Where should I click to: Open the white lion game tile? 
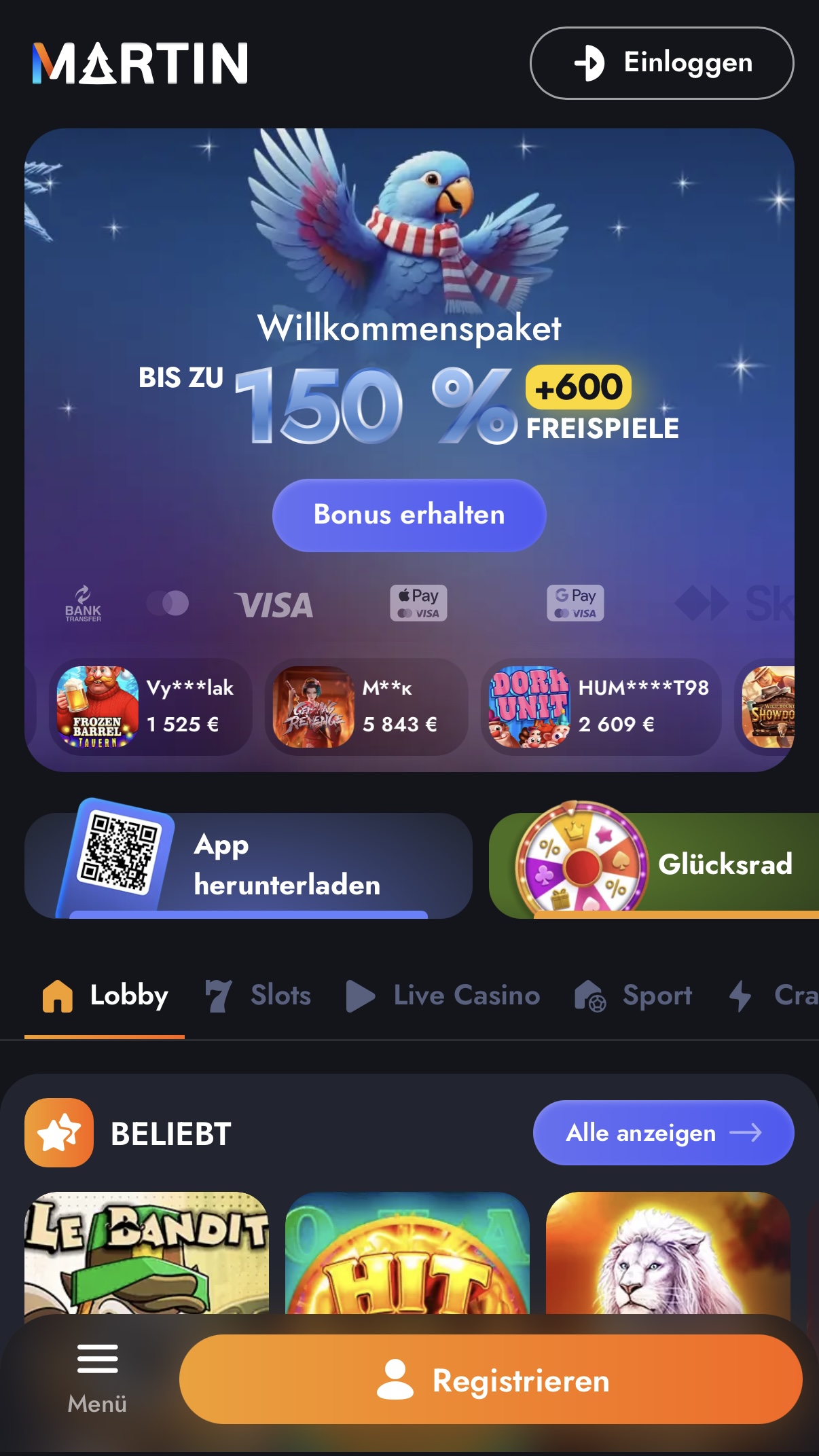coord(668,1252)
